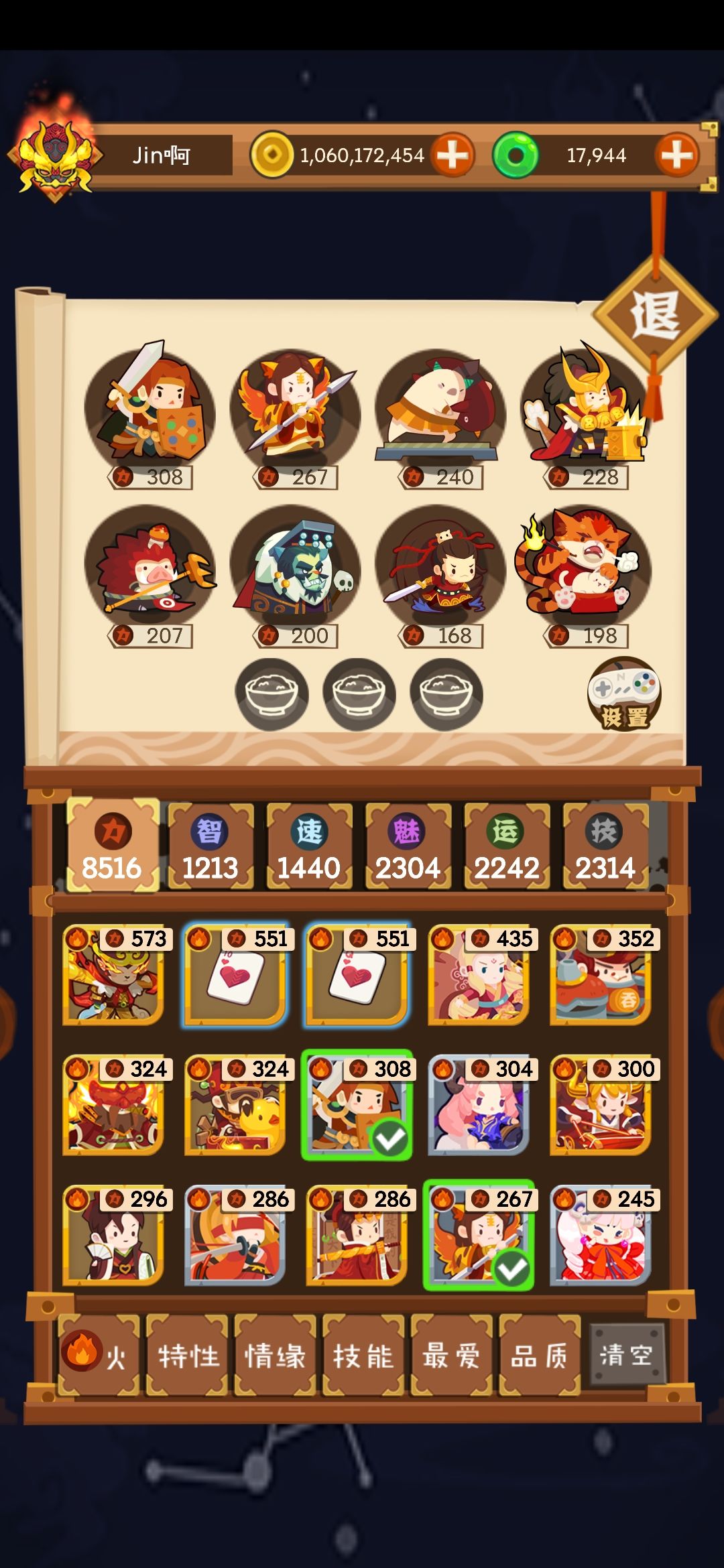Select the 573 monkey king character thumbnail

coord(111,976)
